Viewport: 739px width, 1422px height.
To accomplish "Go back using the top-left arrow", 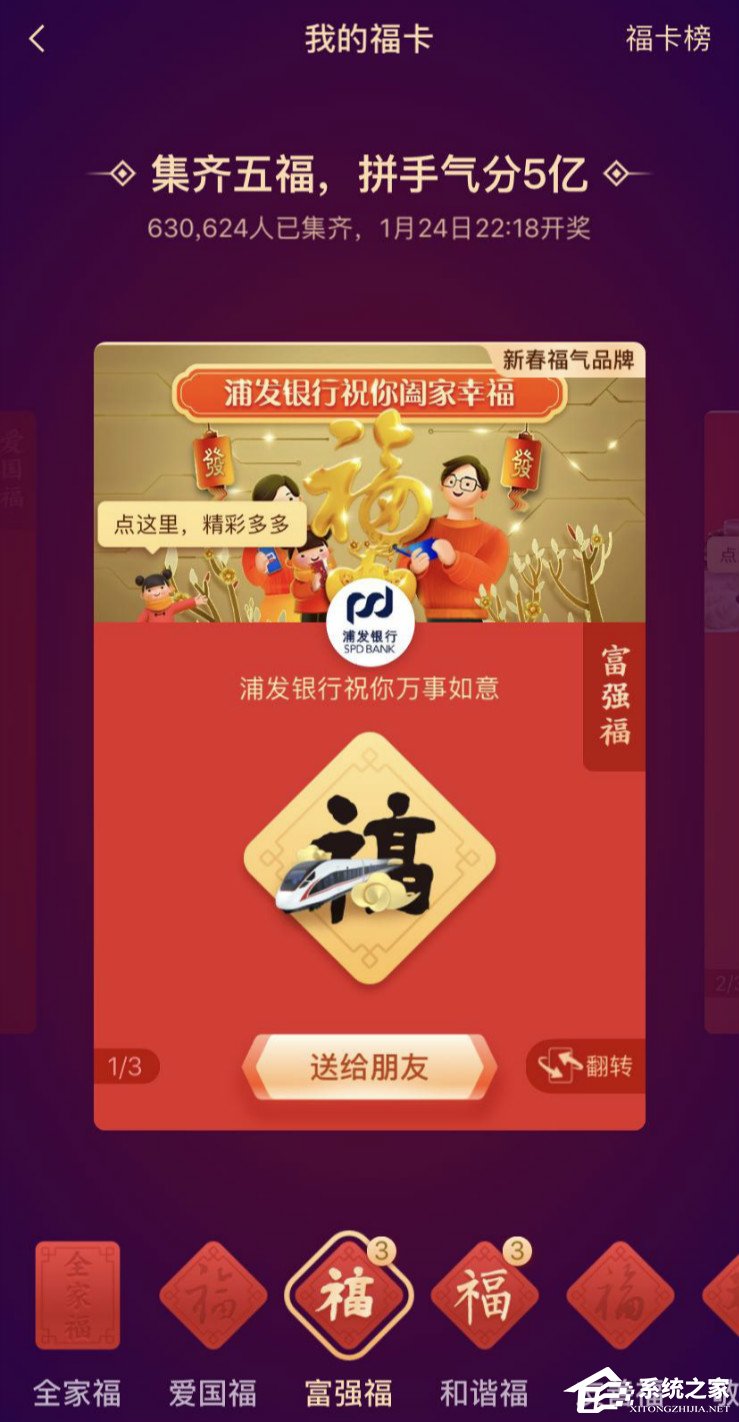I will coord(37,40).
